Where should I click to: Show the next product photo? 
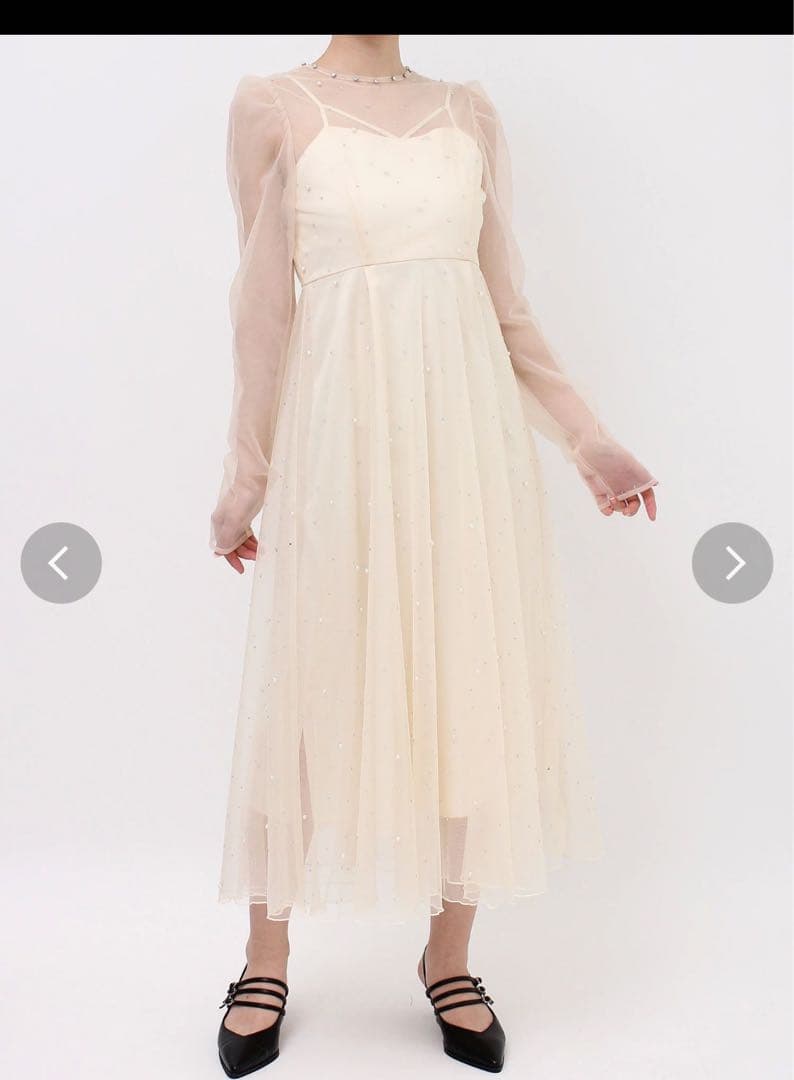coord(732,563)
